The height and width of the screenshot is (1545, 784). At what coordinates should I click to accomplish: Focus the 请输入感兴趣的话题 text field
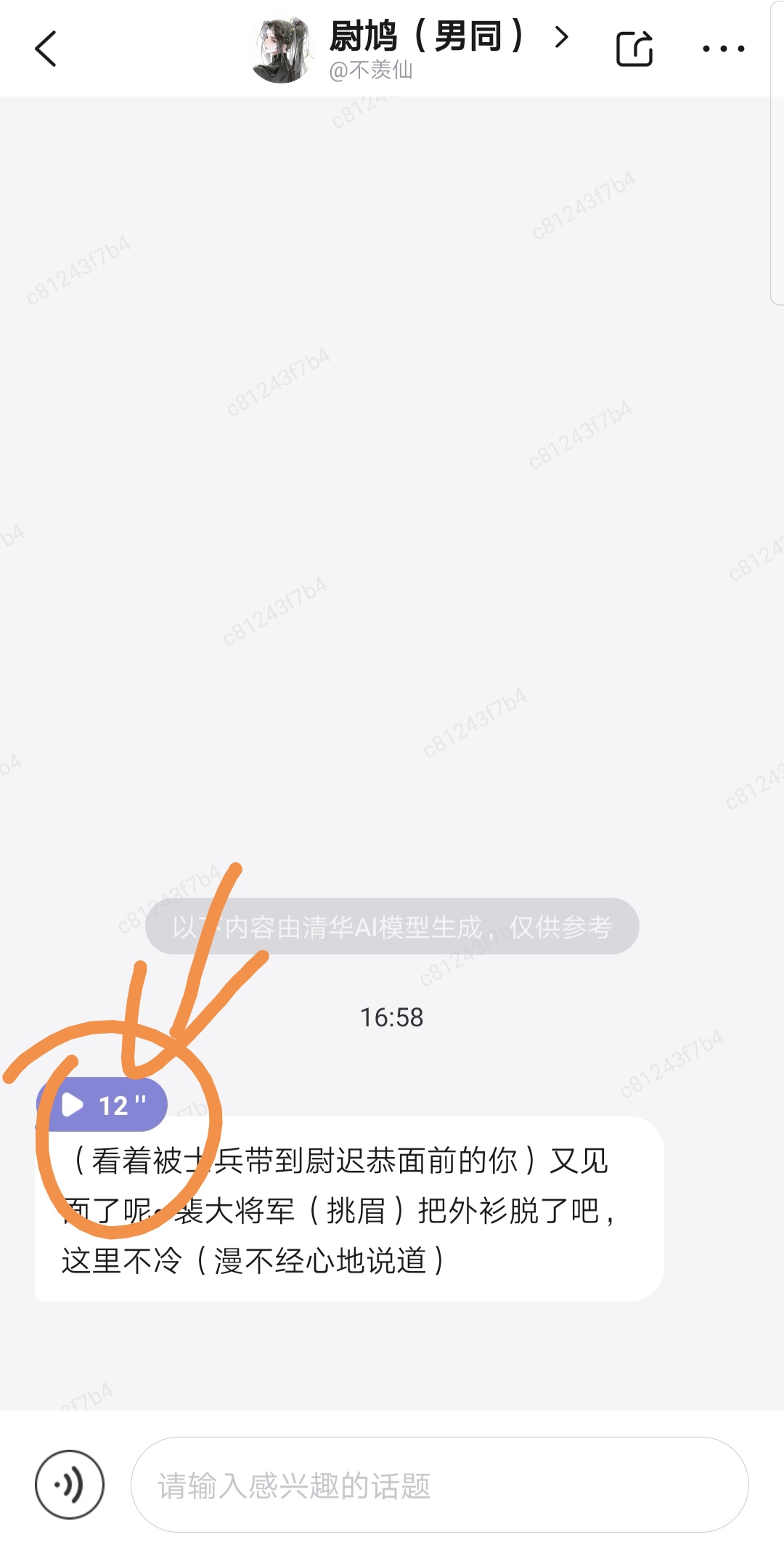[439, 1485]
